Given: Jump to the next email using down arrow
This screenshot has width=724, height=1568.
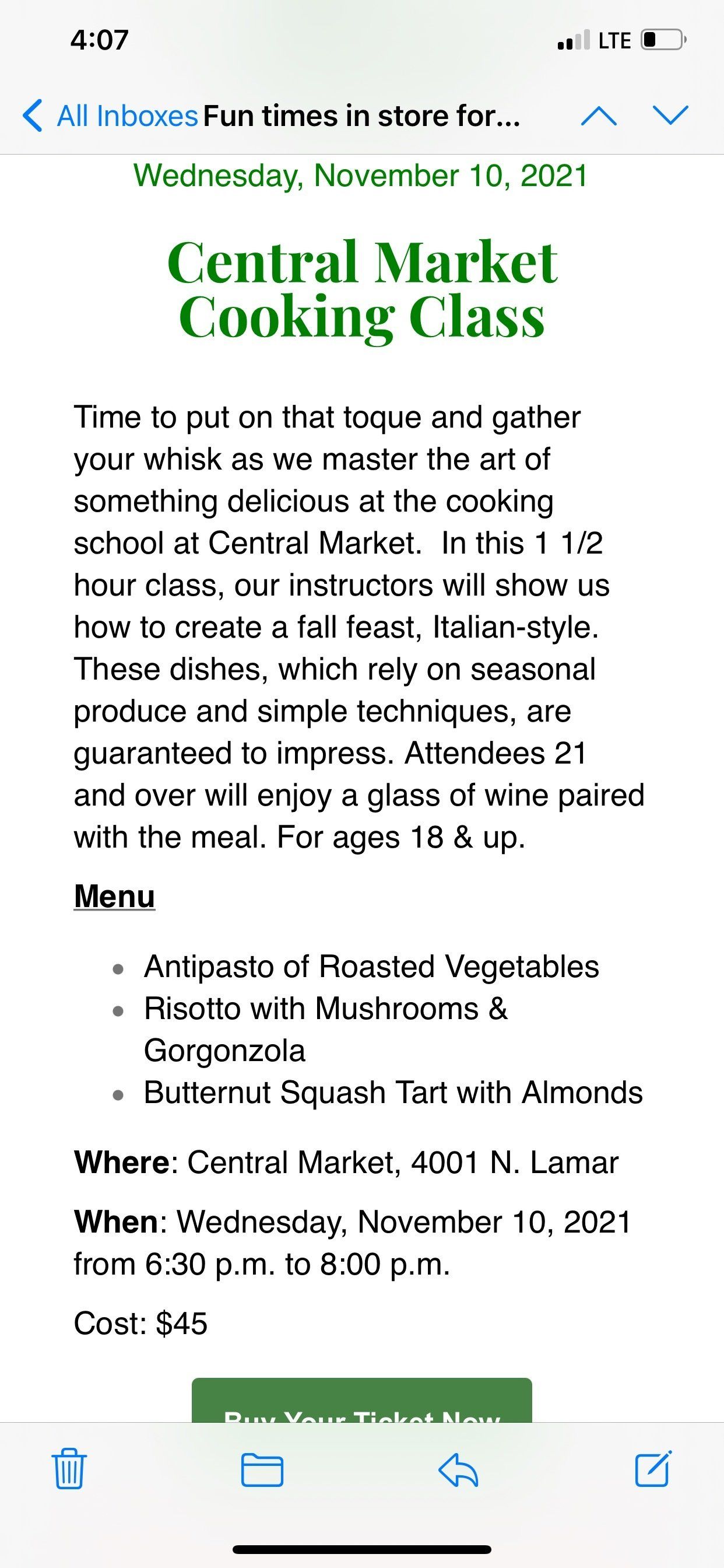Looking at the screenshot, I should click(x=670, y=116).
